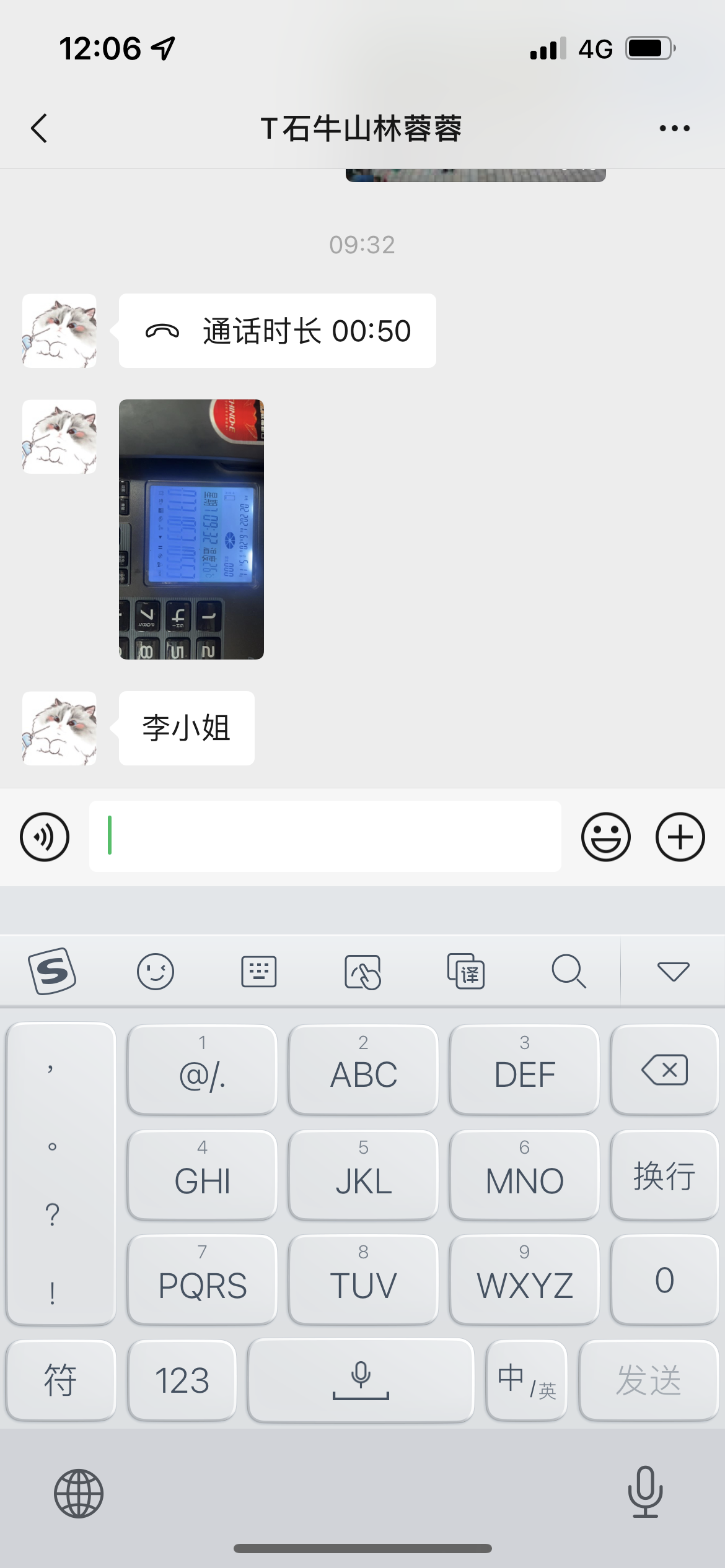Open the keyboard translate tool
The height and width of the screenshot is (1568, 725).
tap(466, 971)
